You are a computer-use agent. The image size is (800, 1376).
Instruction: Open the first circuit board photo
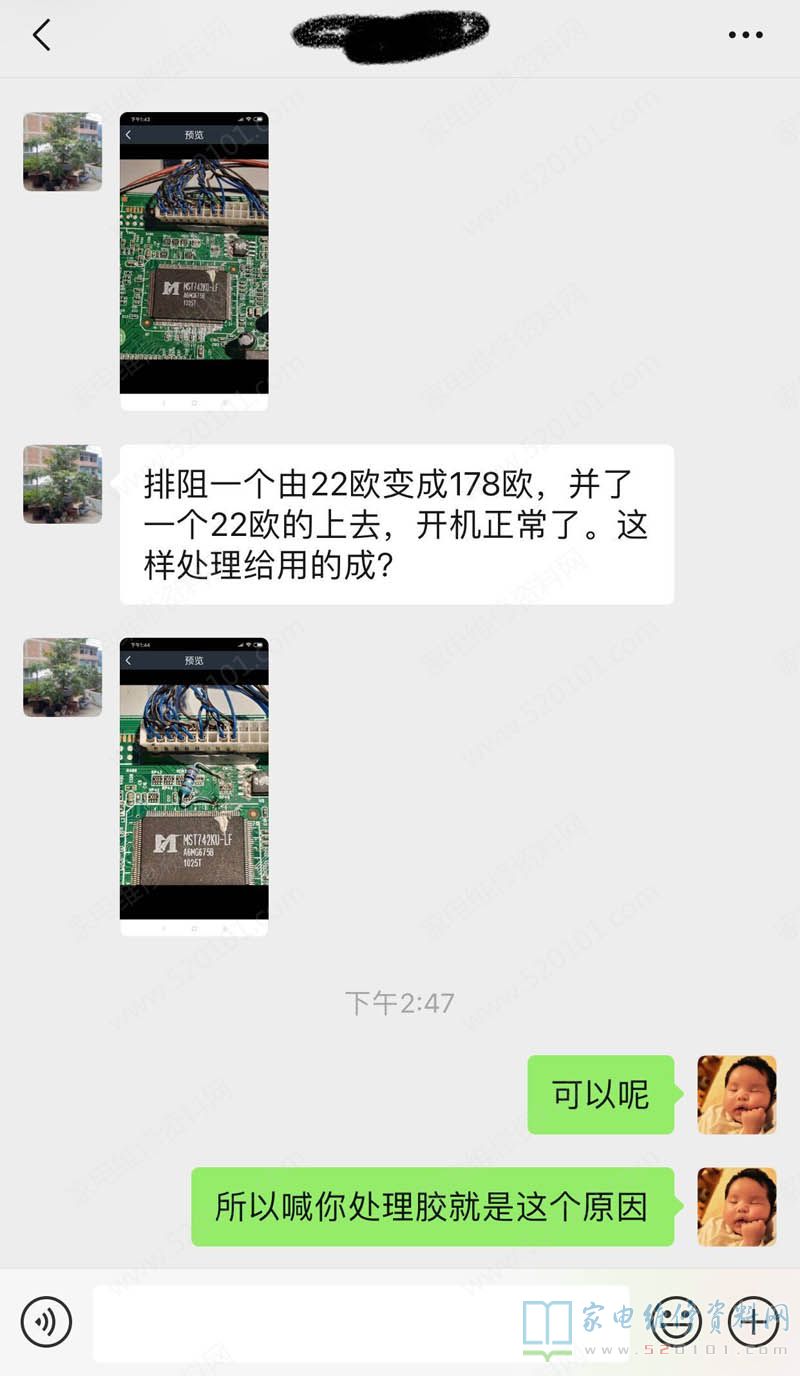click(x=194, y=261)
